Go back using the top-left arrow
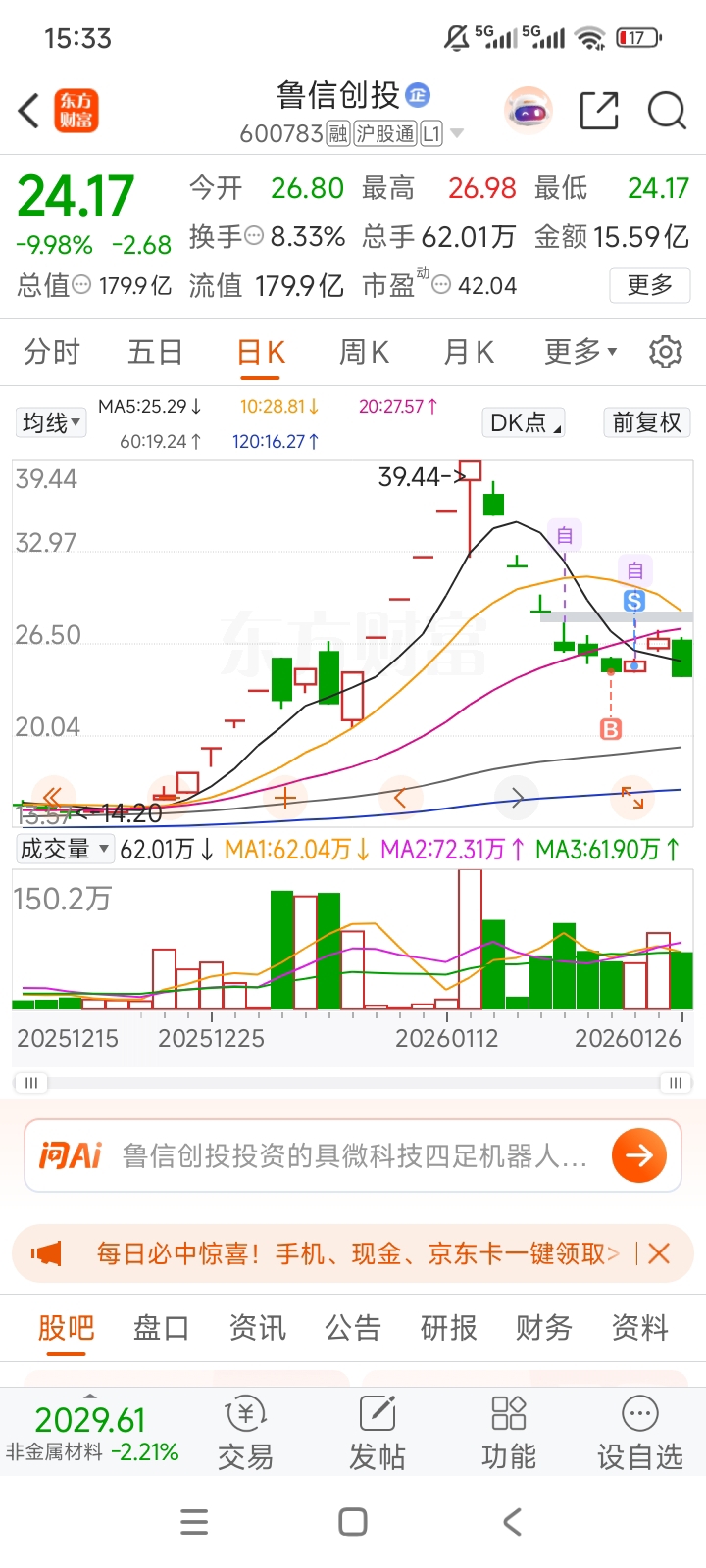 pos(29,111)
